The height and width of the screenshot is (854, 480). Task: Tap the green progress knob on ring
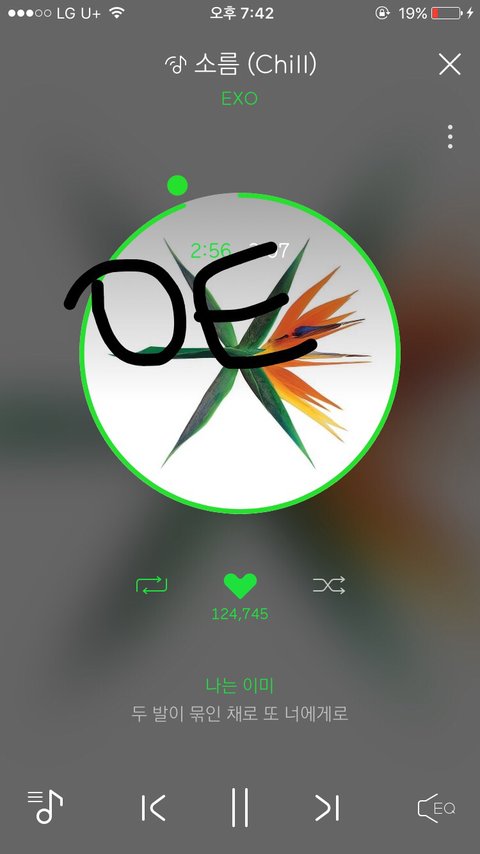[177, 185]
